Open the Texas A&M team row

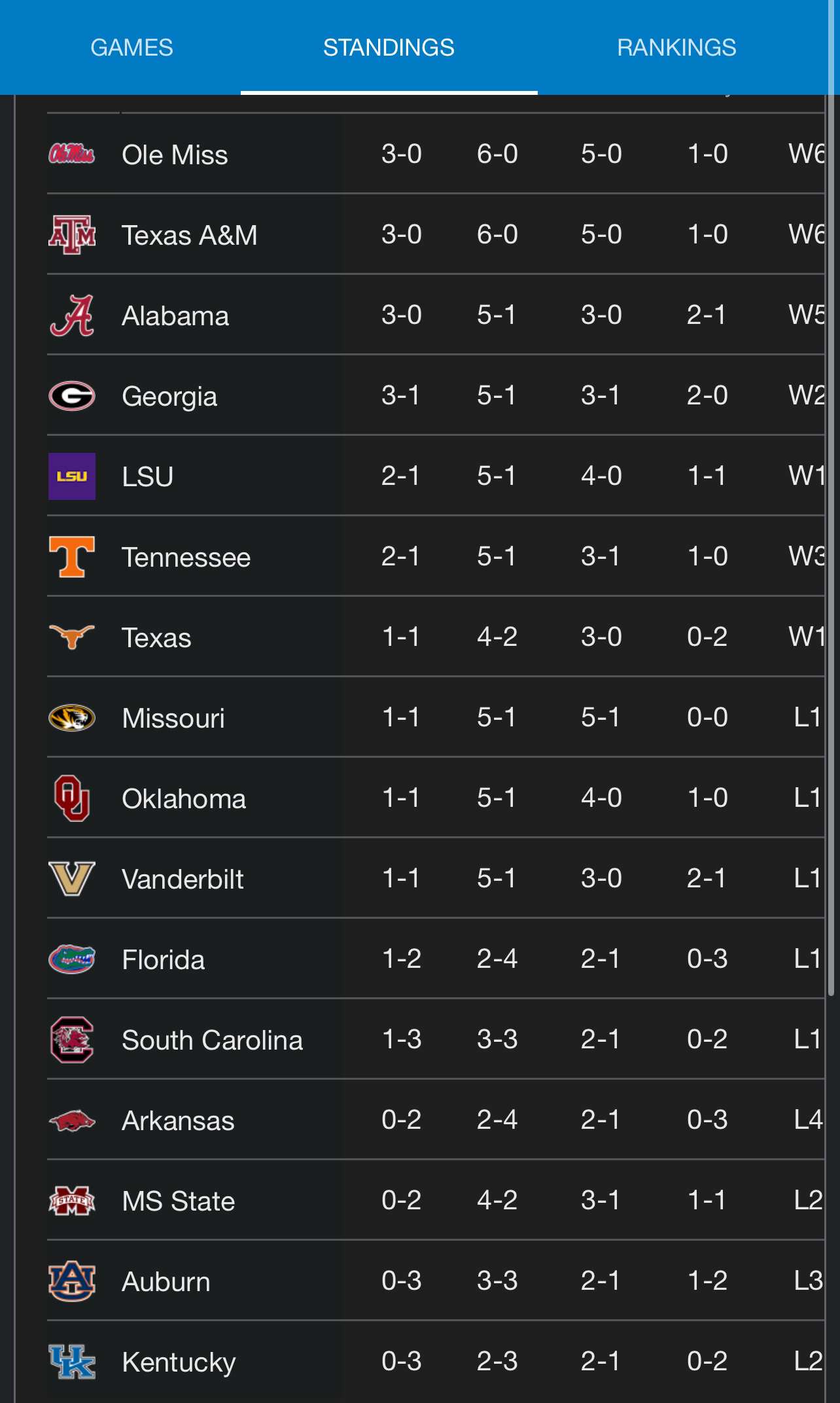[189, 236]
